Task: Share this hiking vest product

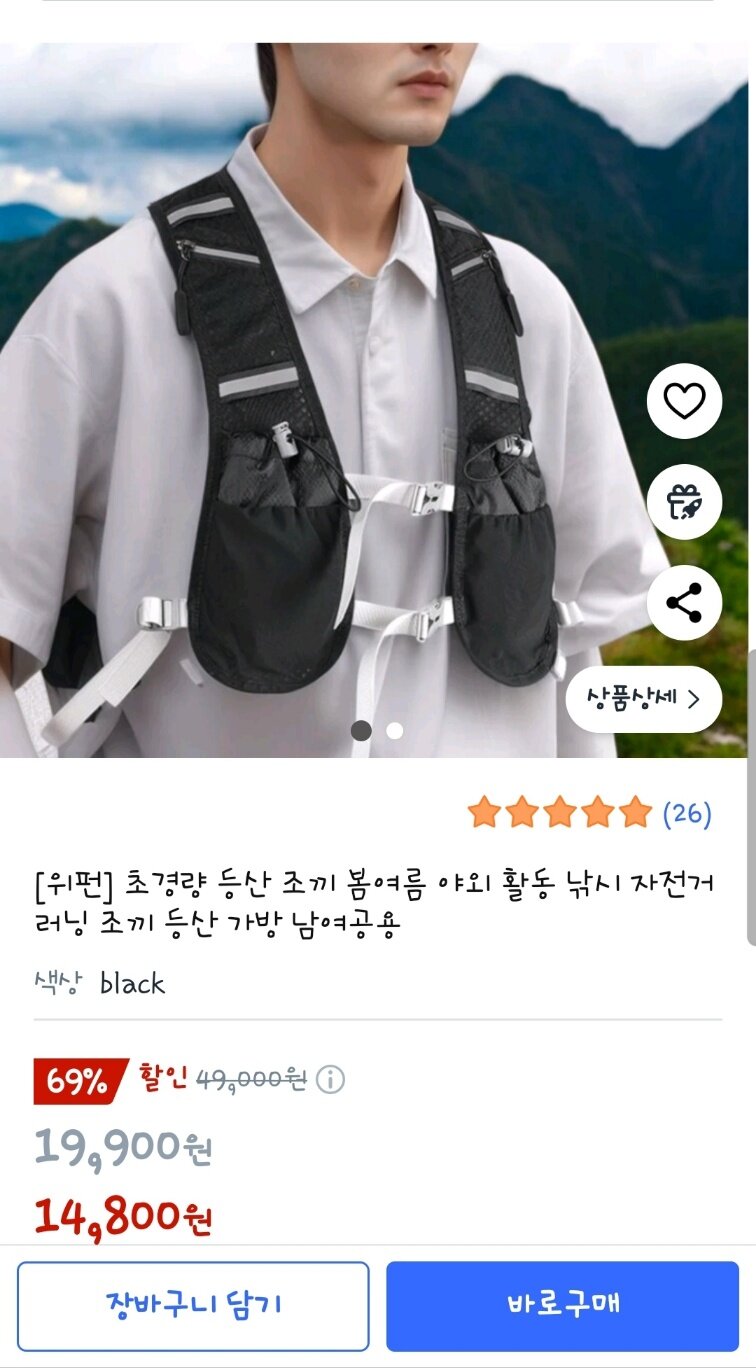Action: click(684, 603)
